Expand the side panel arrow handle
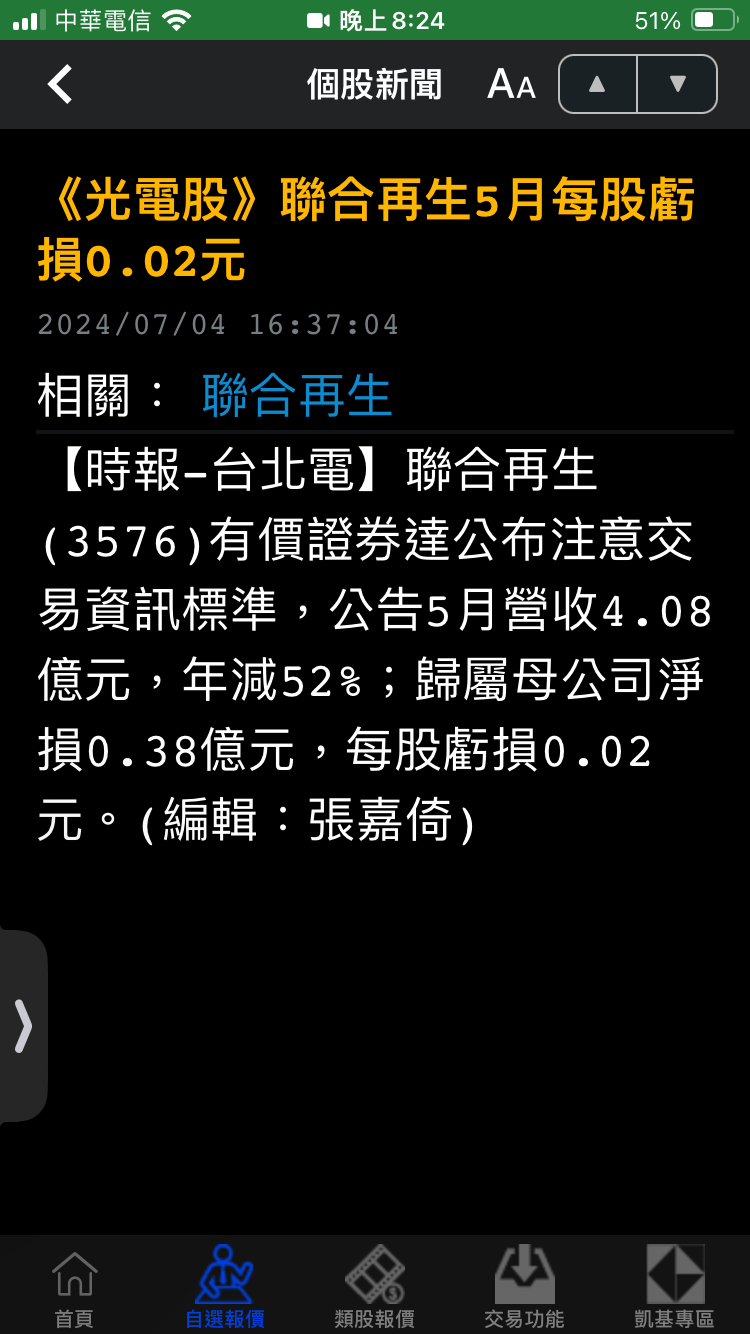This screenshot has width=750, height=1334. [x=22, y=1026]
